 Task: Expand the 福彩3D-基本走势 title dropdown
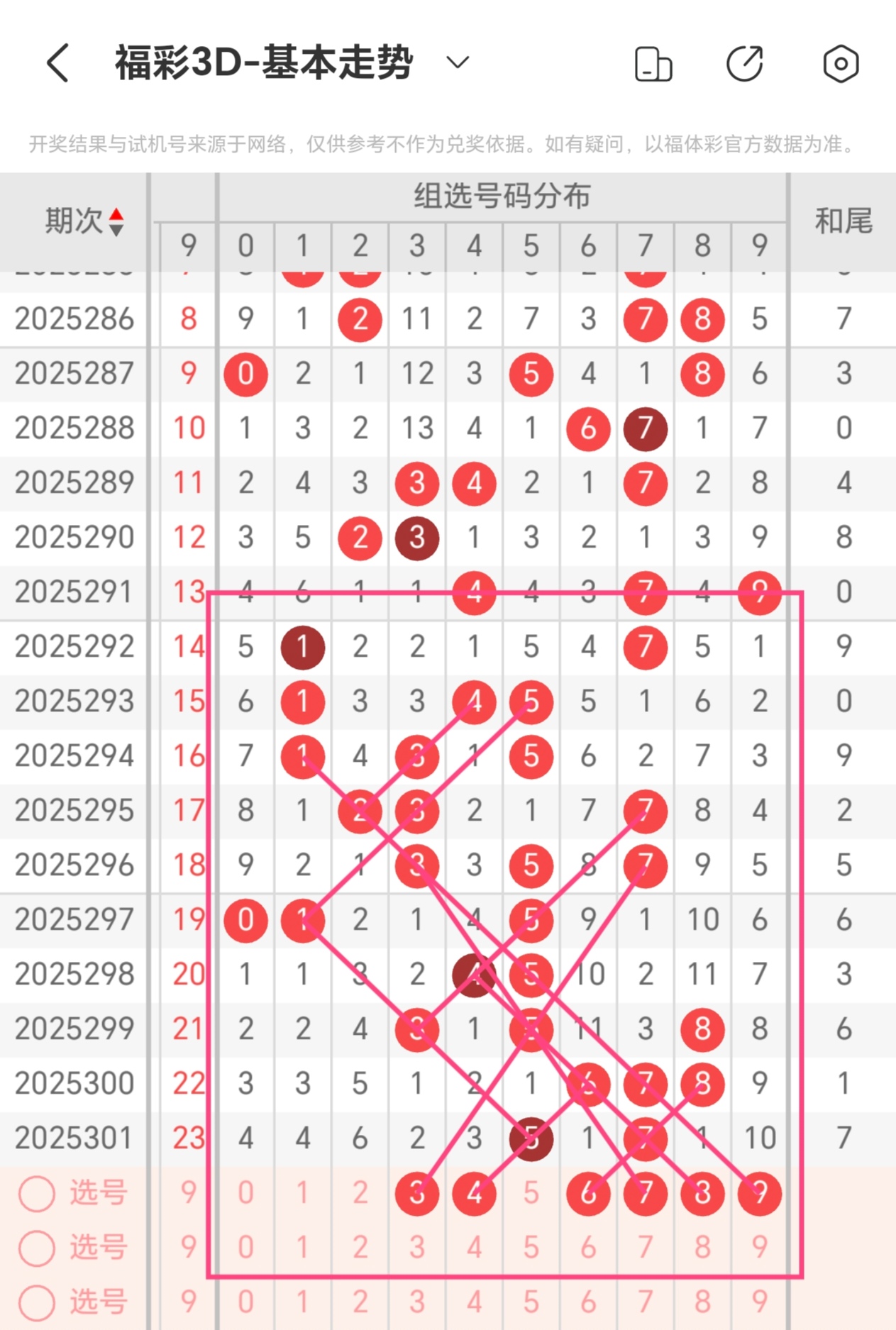[x=458, y=63]
